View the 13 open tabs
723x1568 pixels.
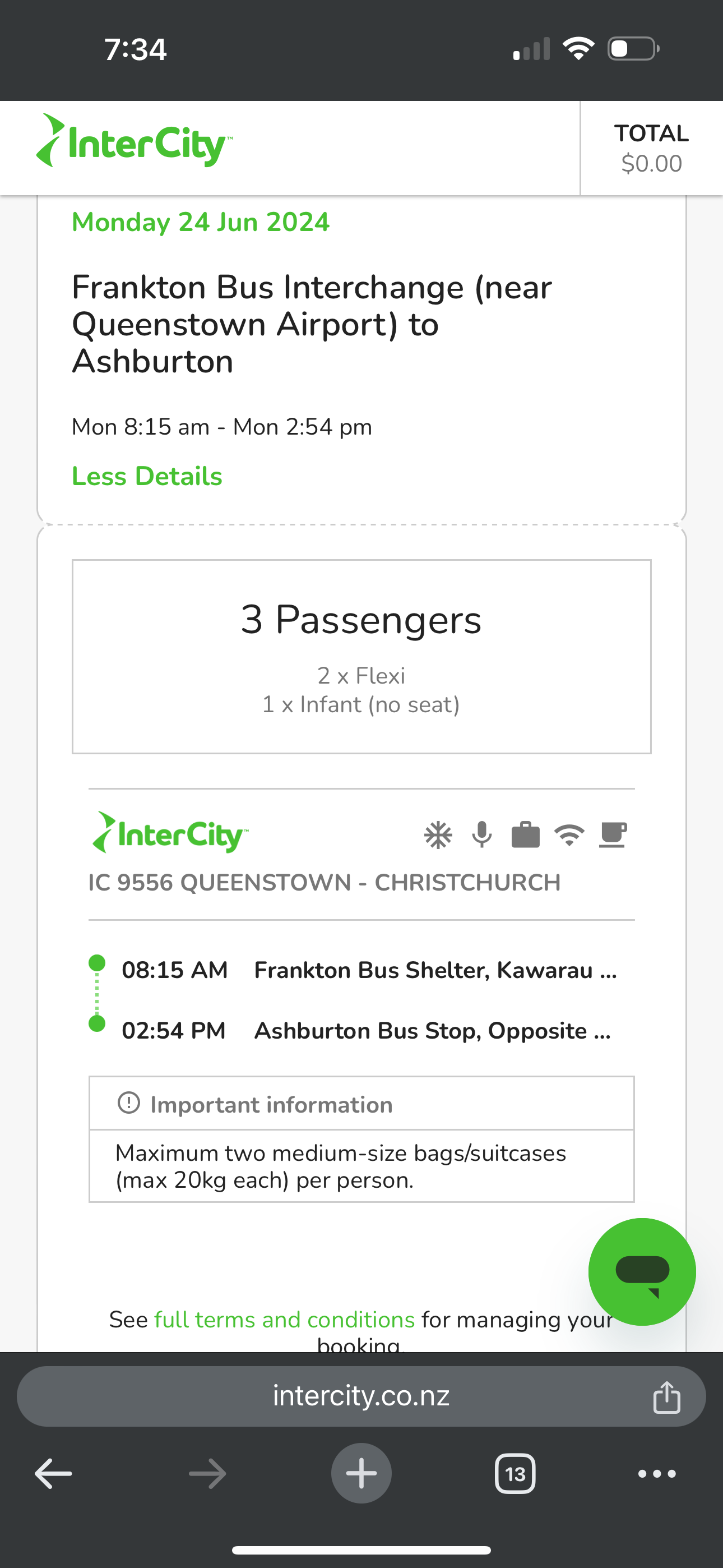click(516, 1474)
